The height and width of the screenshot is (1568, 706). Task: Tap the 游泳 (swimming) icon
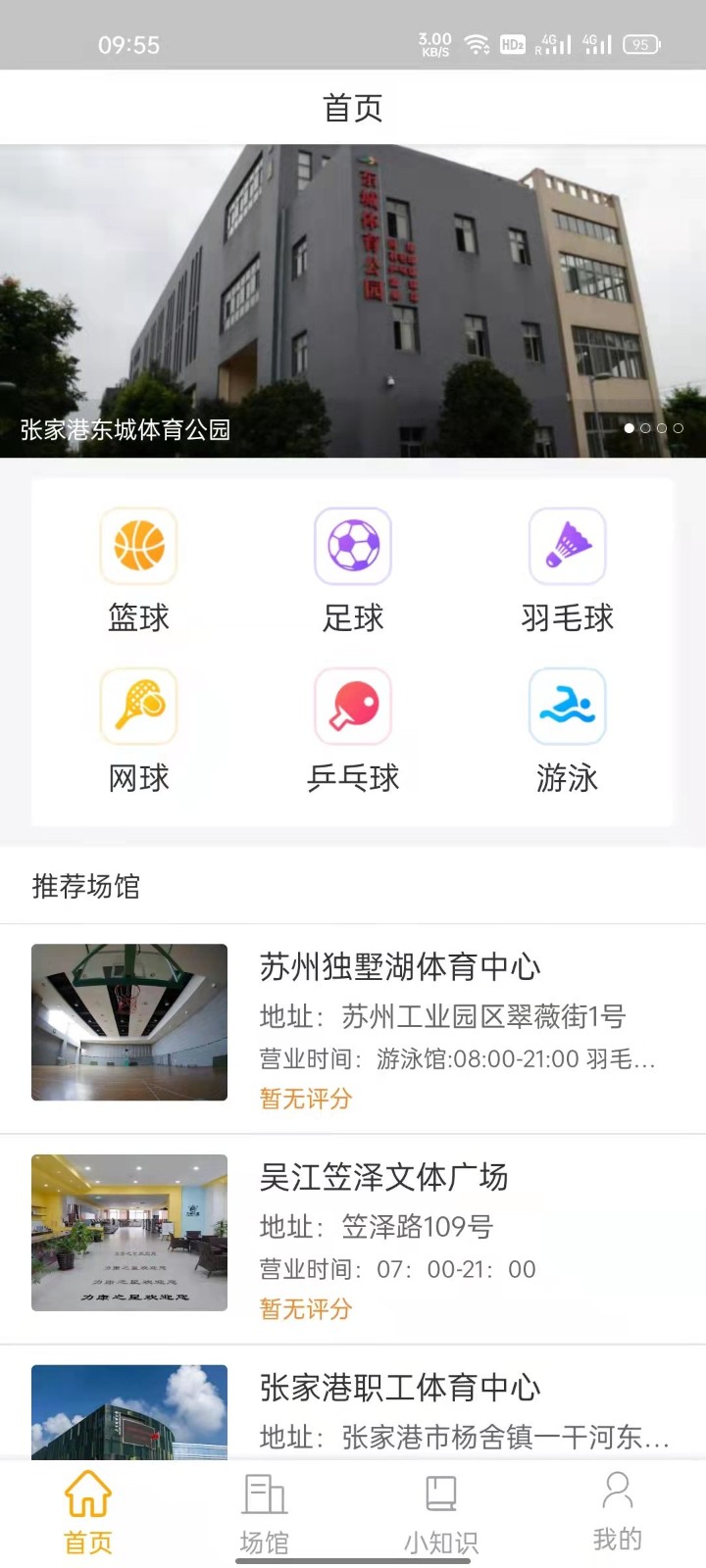[567, 707]
